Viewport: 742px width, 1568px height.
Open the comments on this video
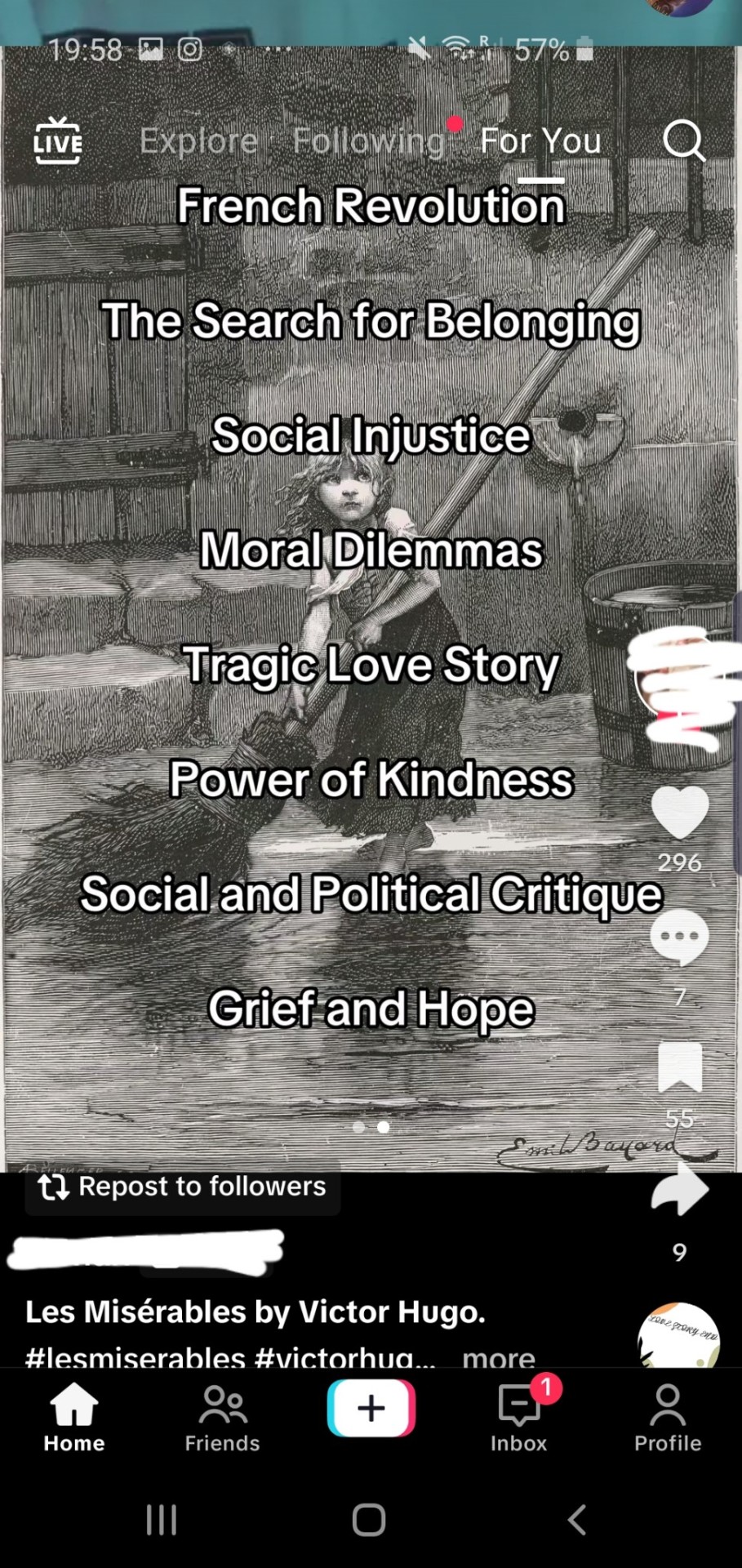click(x=679, y=937)
